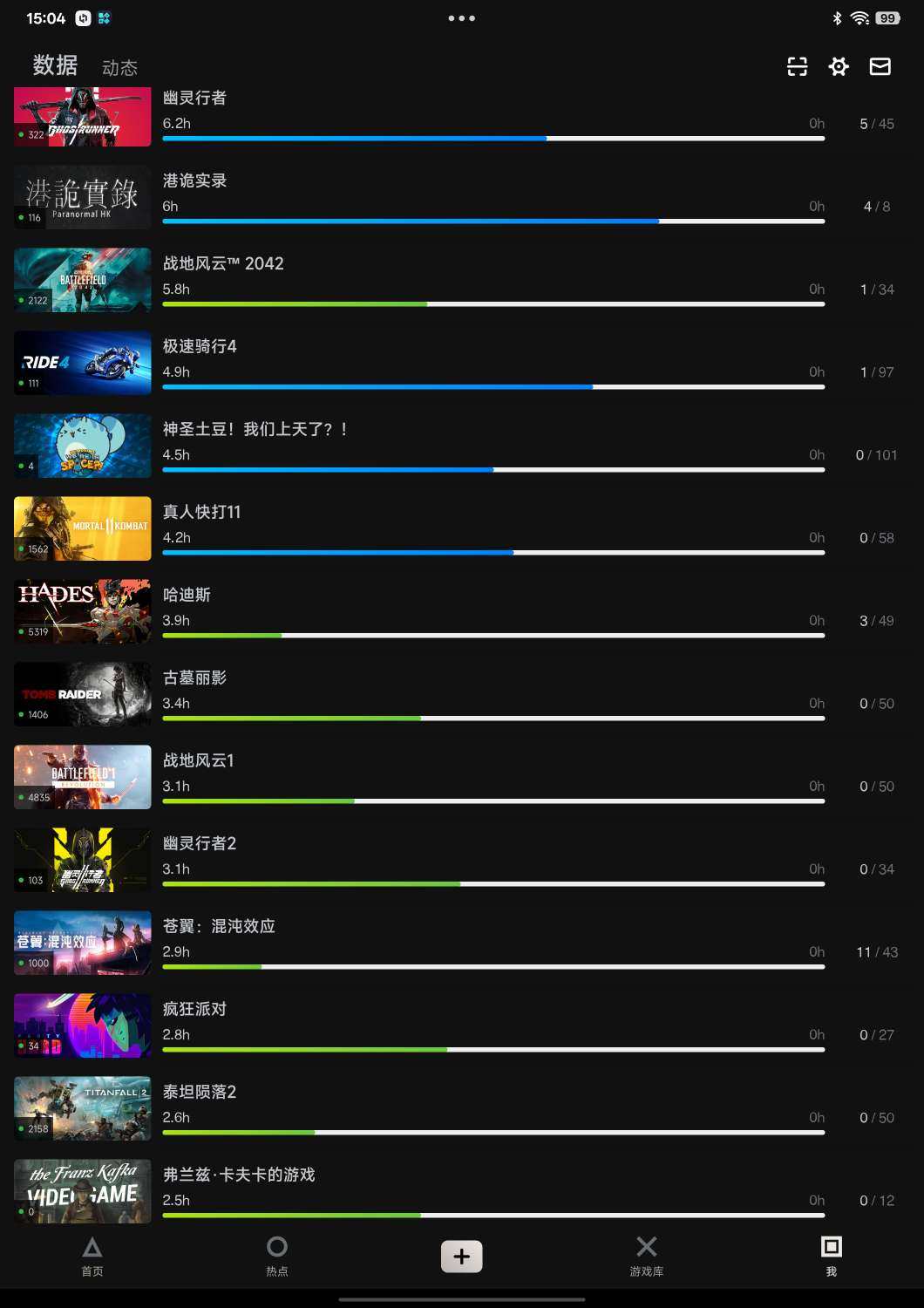
Task: Open the 我 profile tab
Action: click(831, 1256)
